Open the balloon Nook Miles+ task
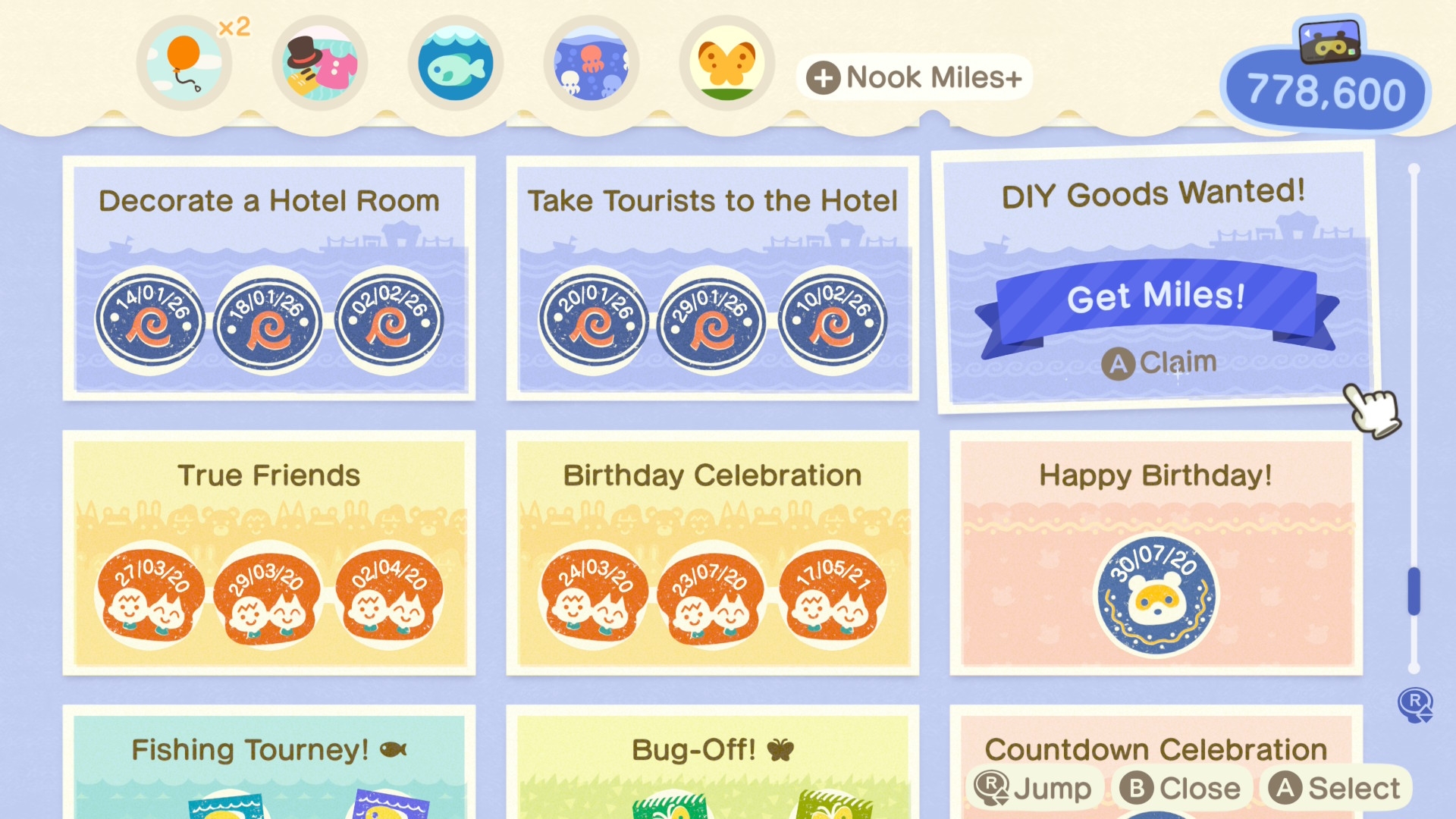Screen dimensions: 1456x819 tap(184, 64)
